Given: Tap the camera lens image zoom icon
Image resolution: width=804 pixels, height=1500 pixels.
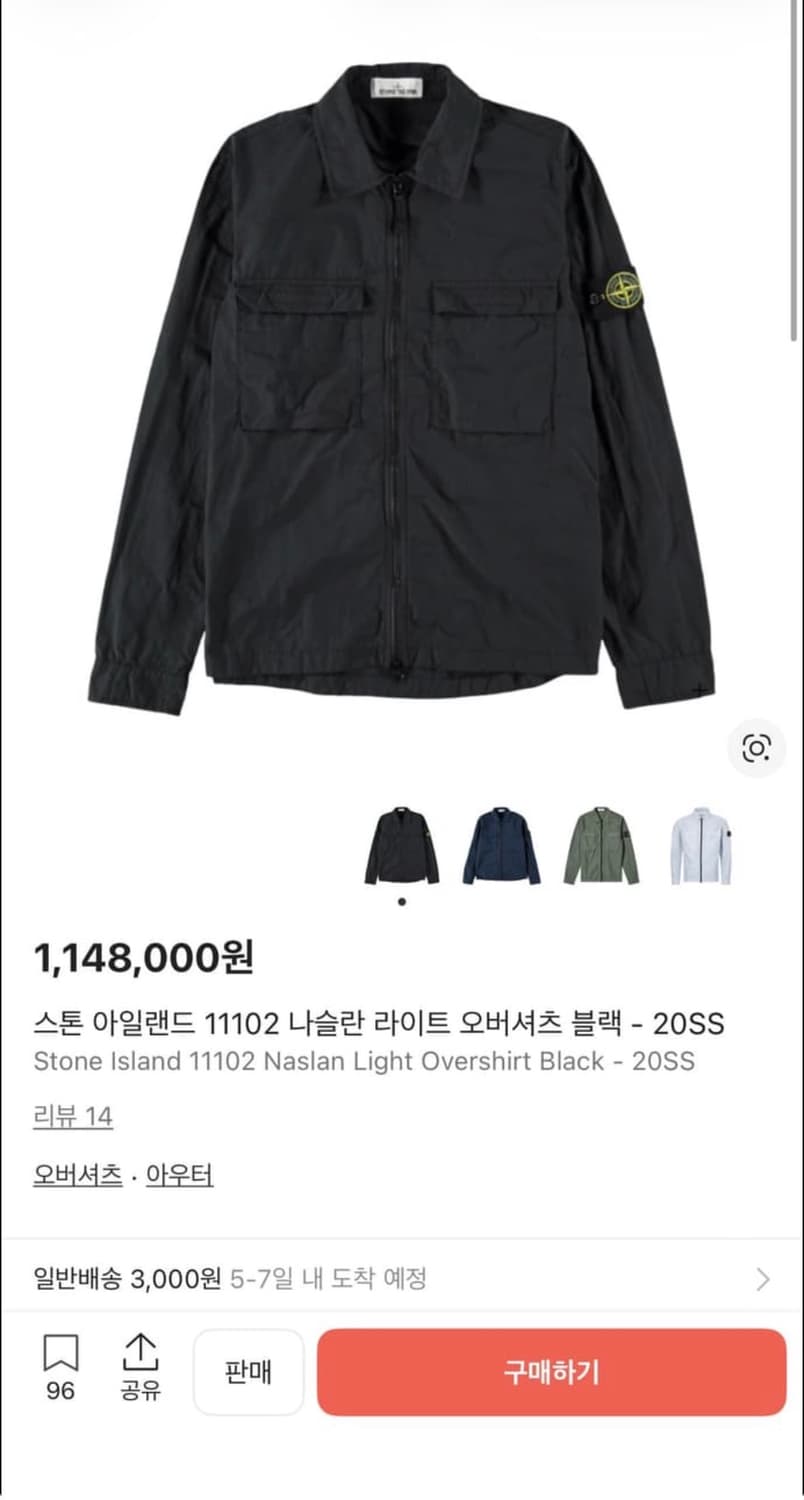Looking at the screenshot, I should 757,747.
